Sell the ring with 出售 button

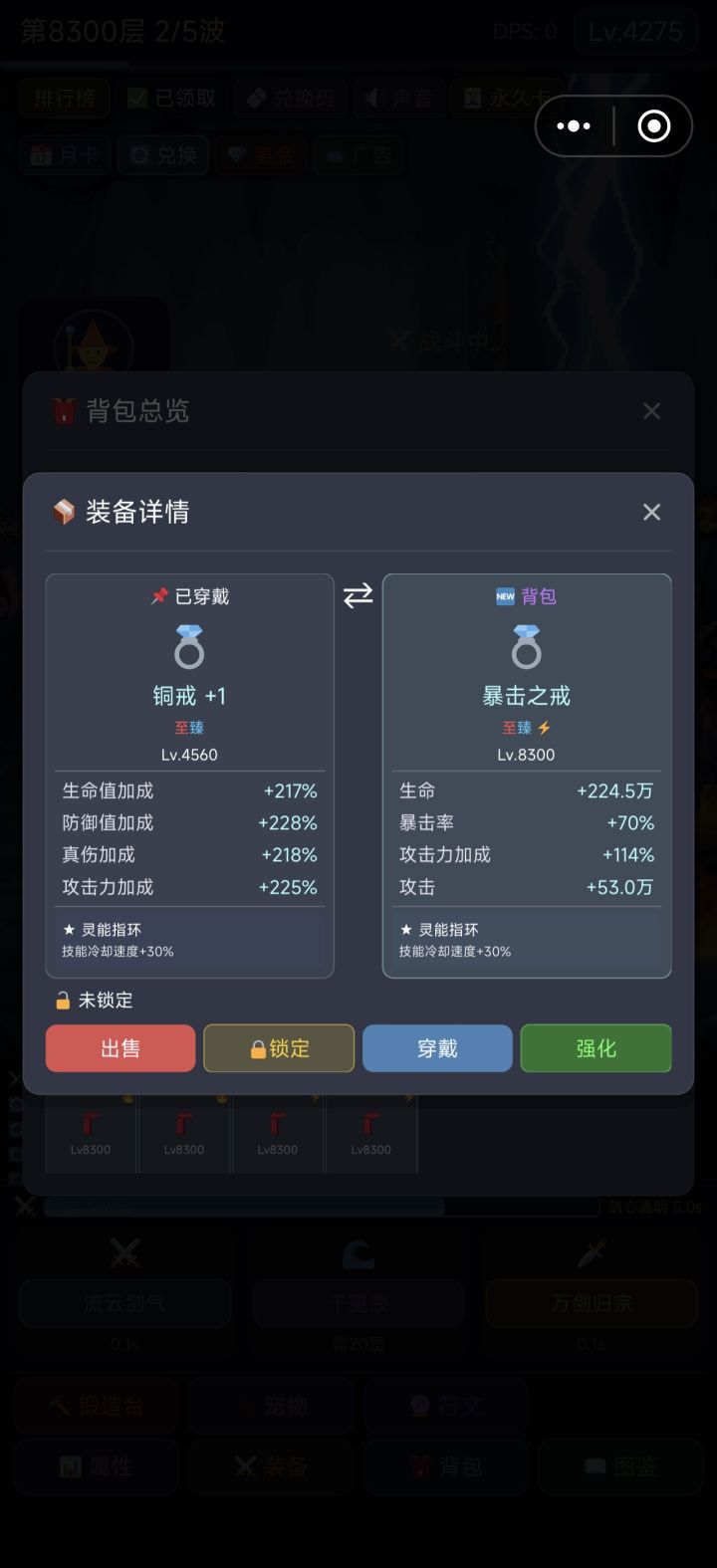point(120,1048)
